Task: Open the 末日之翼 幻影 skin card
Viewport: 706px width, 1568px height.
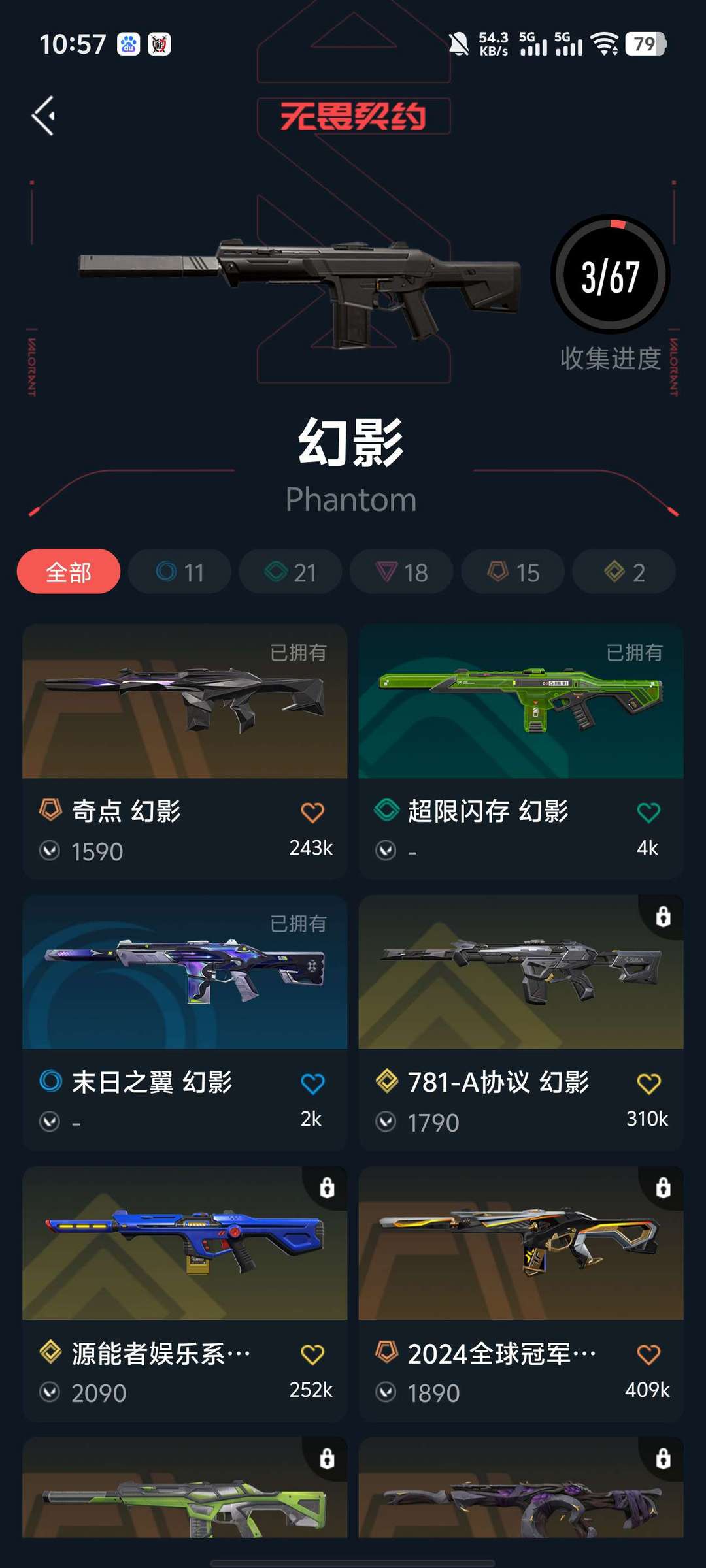Action: point(185,1022)
